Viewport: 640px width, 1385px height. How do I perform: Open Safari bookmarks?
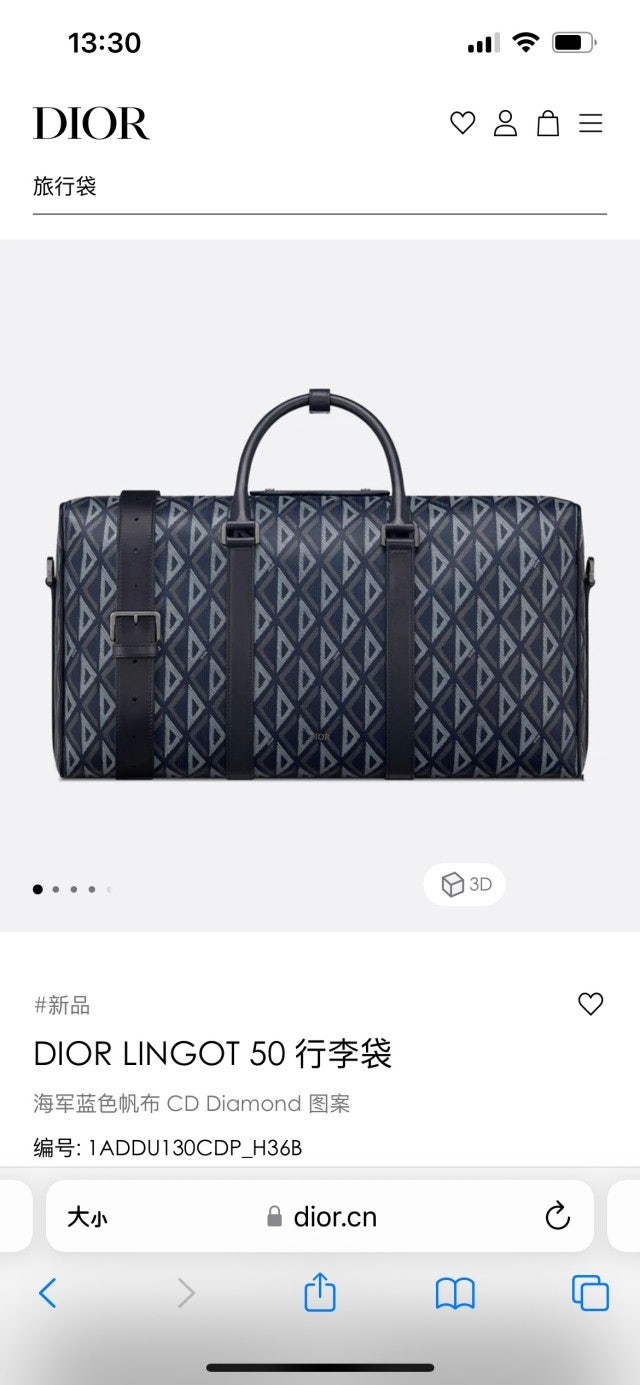tap(455, 1293)
